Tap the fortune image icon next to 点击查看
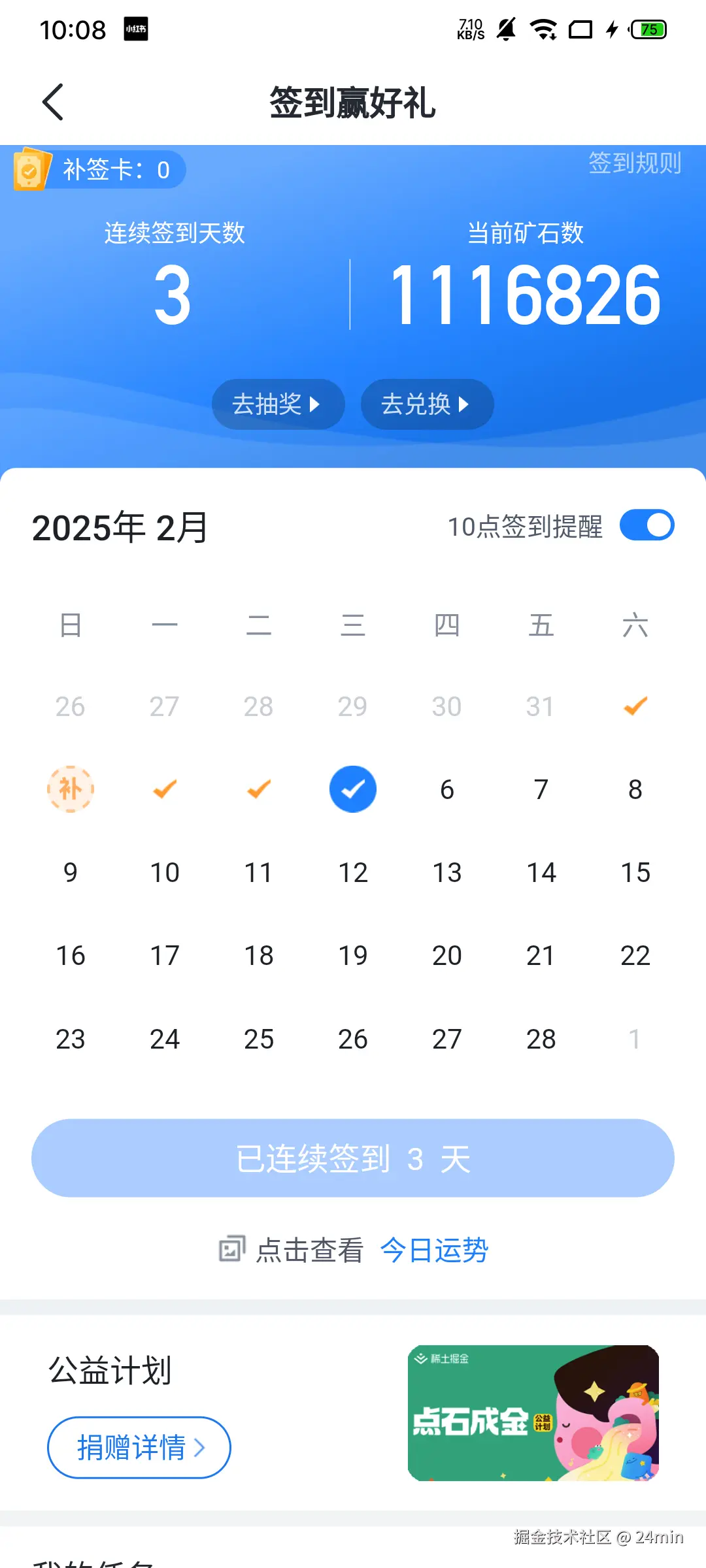The image size is (706, 1568). coord(230,1249)
